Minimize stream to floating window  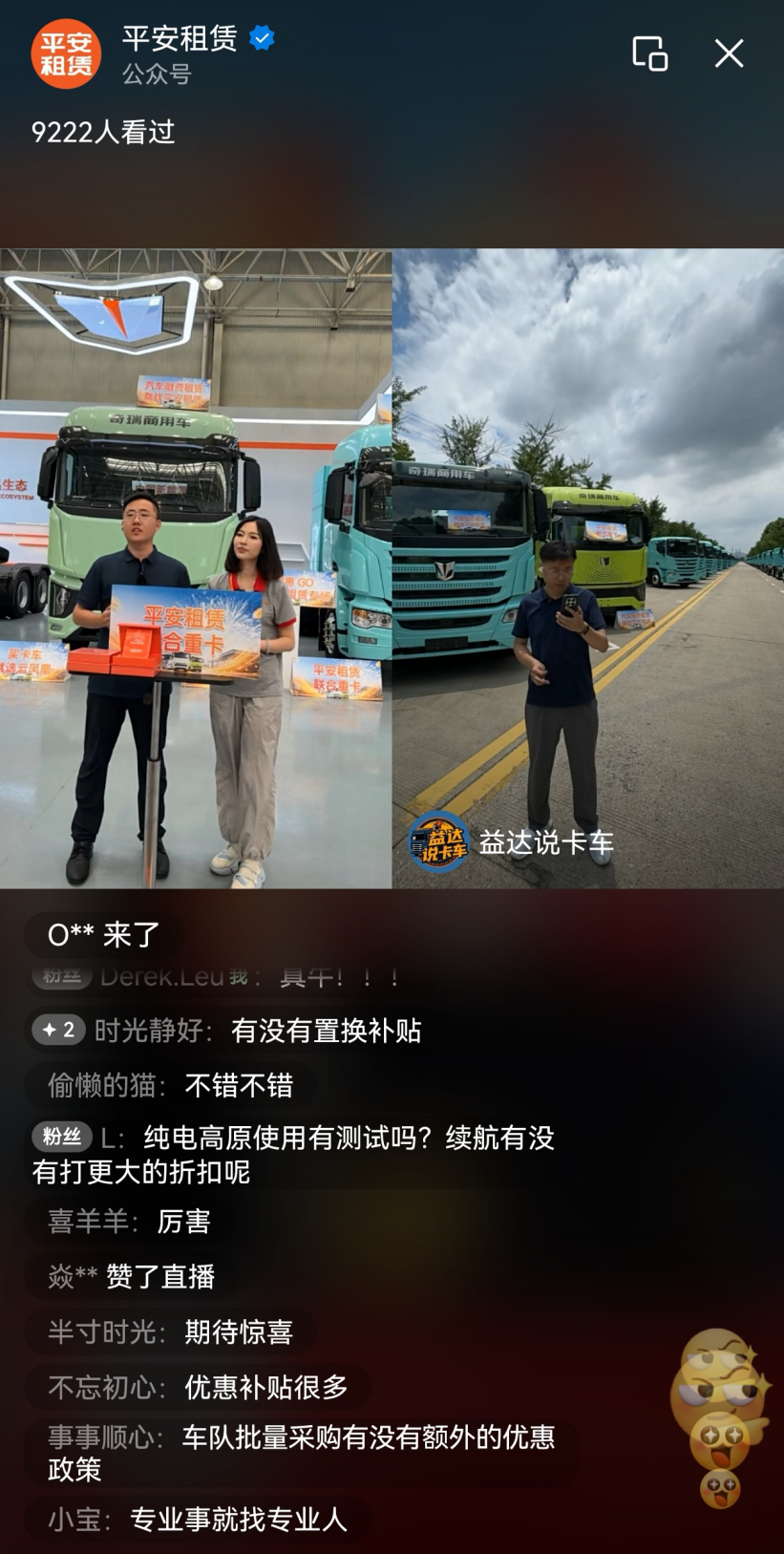(650, 53)
